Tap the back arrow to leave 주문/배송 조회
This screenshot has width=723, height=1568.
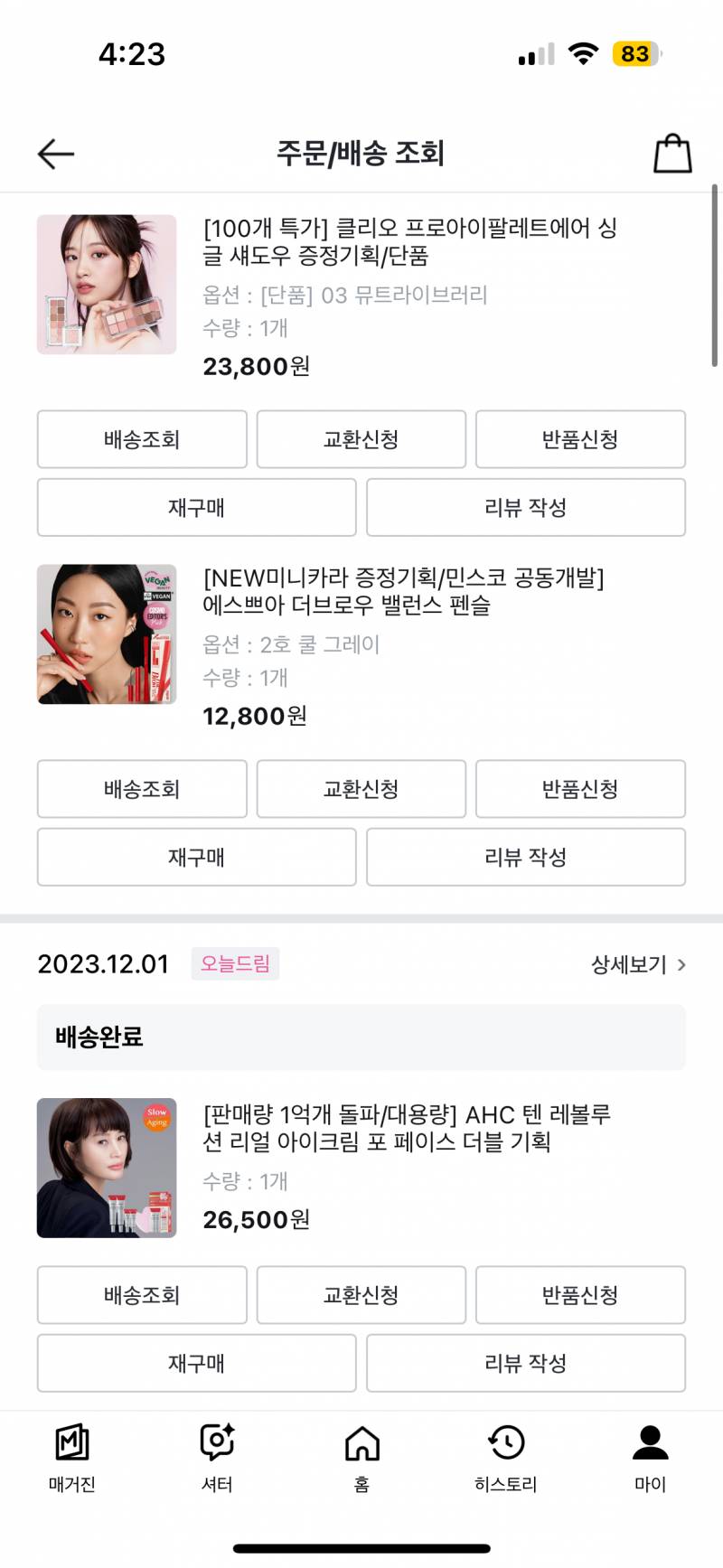(x=55, y=153)
